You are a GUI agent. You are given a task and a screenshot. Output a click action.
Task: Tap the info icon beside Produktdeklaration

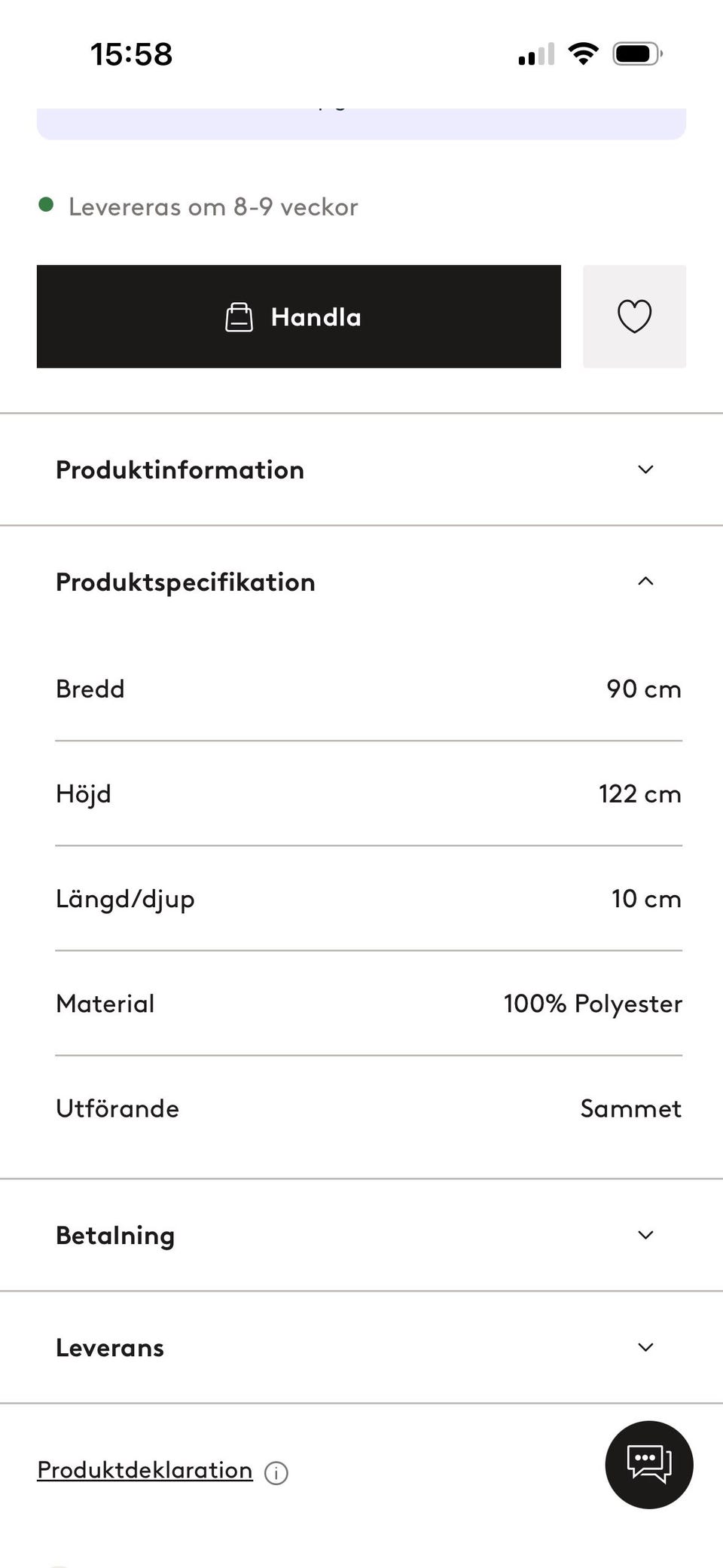pyautogui.click(x=276, y=1472)
